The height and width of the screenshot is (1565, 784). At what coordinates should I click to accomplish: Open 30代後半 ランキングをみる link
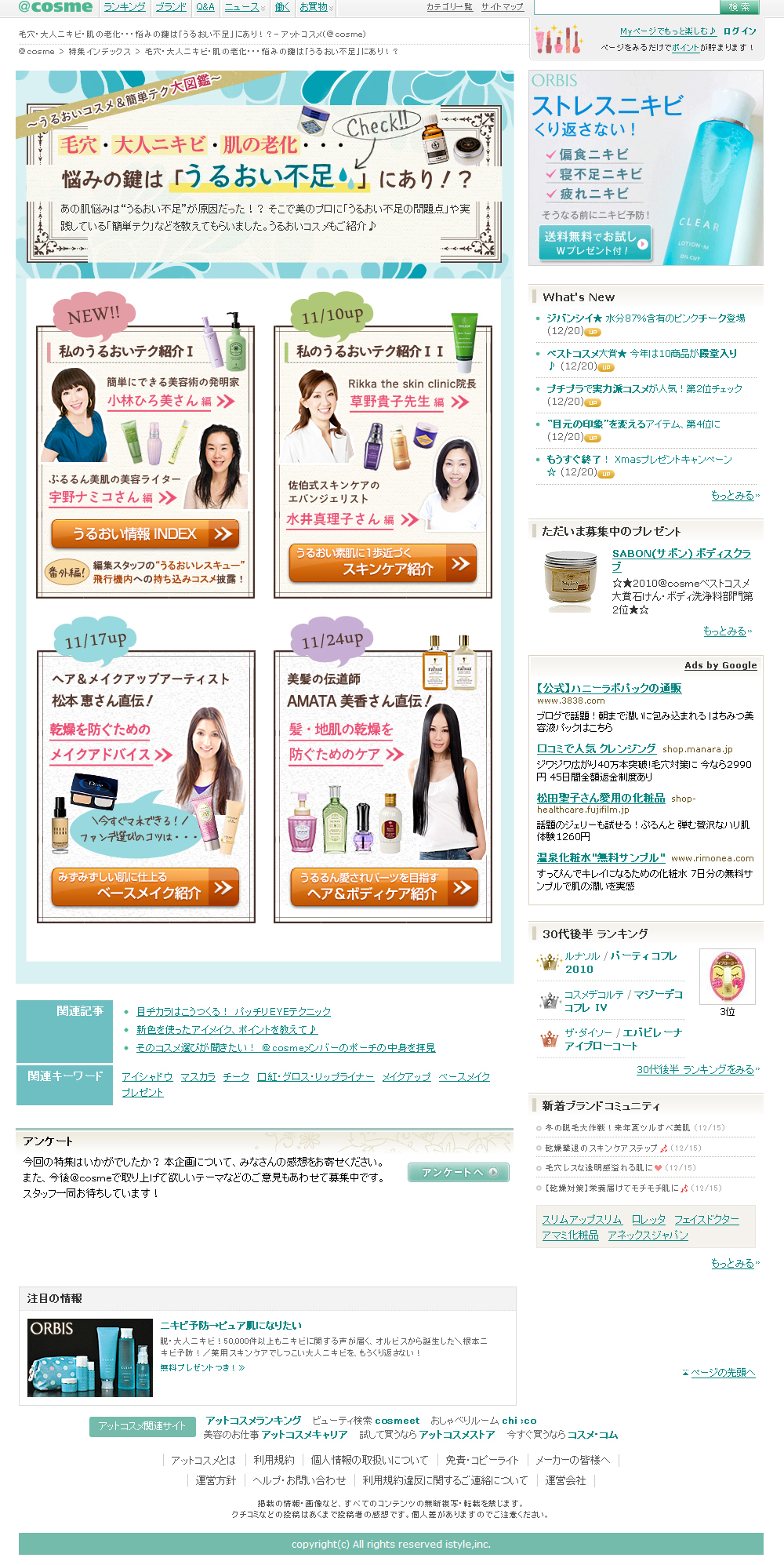(695, 1070)
